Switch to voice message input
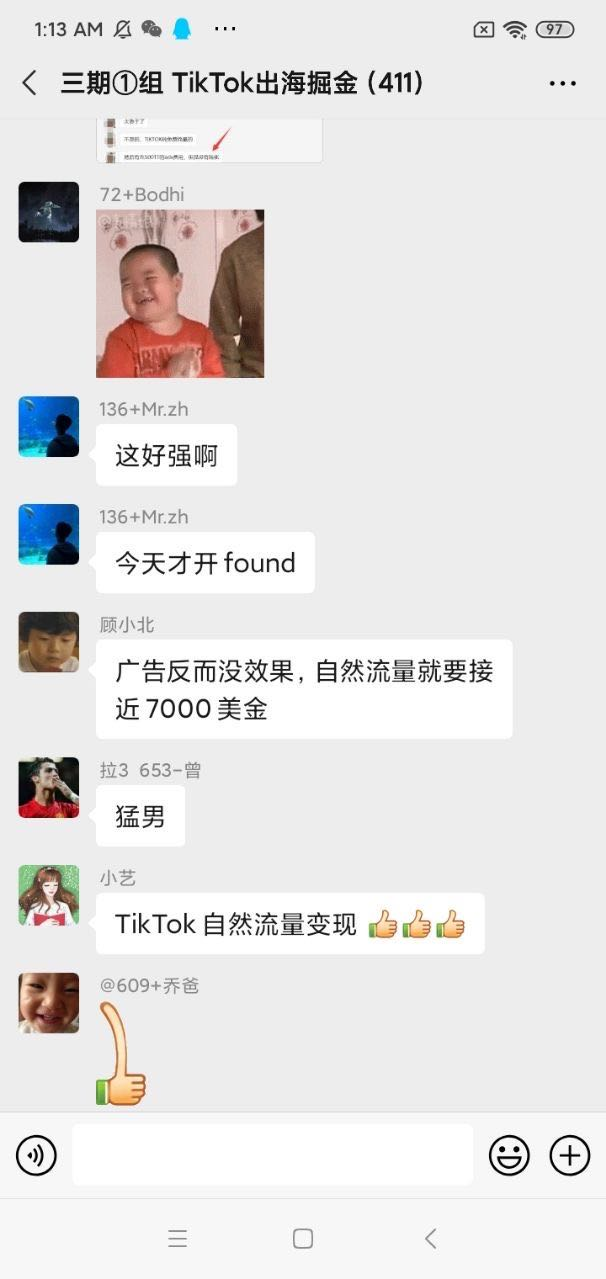Image resolution: width=606 pixels, height=1279 pixels. pyautogui.click(x=36, y=1156)
